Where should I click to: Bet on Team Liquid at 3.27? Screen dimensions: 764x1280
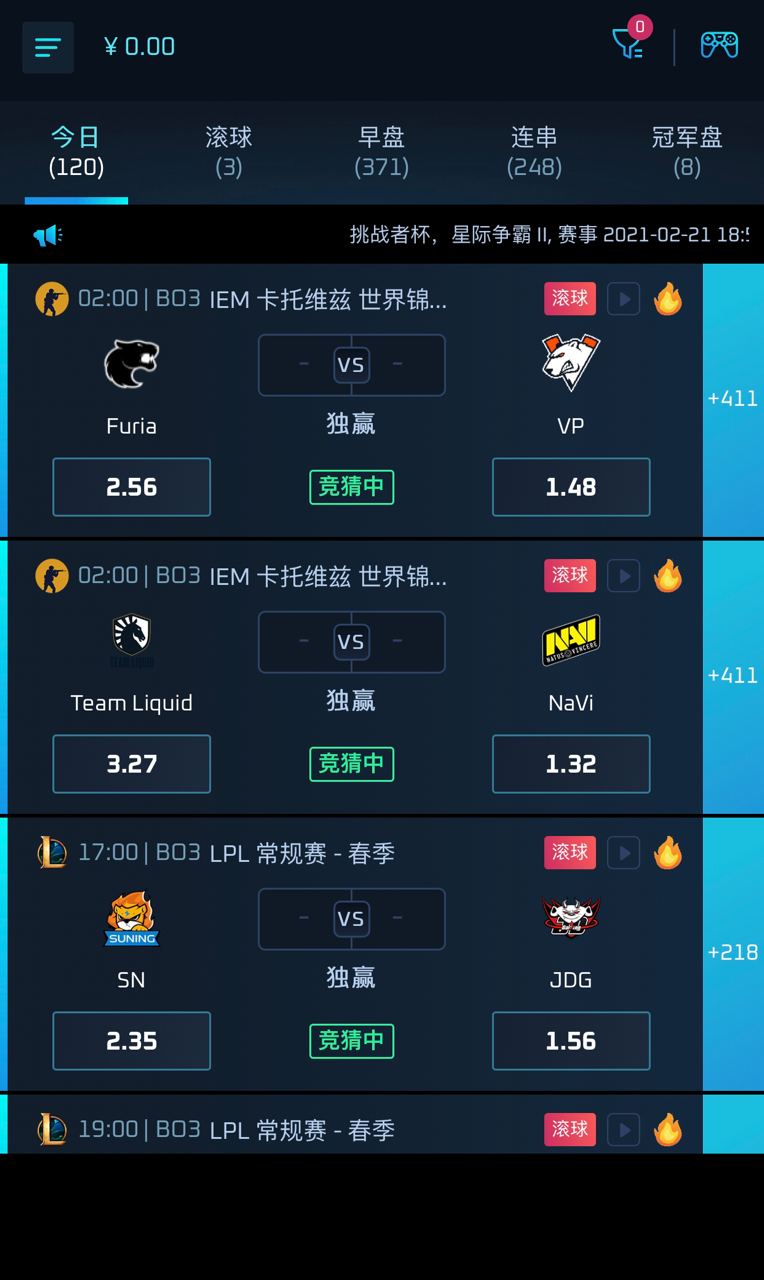pos(131,764)
